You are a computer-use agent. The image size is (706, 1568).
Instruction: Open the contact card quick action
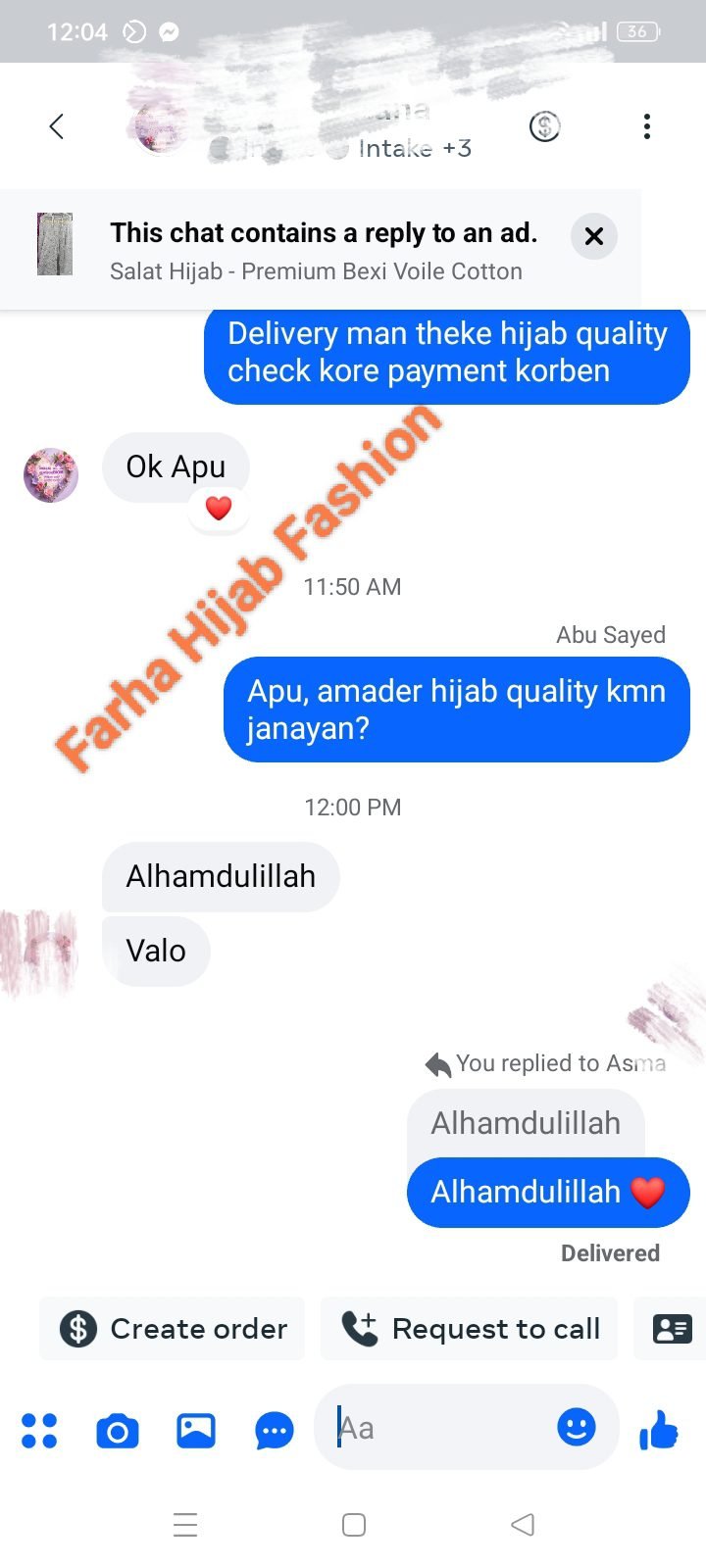point(673,1329)
